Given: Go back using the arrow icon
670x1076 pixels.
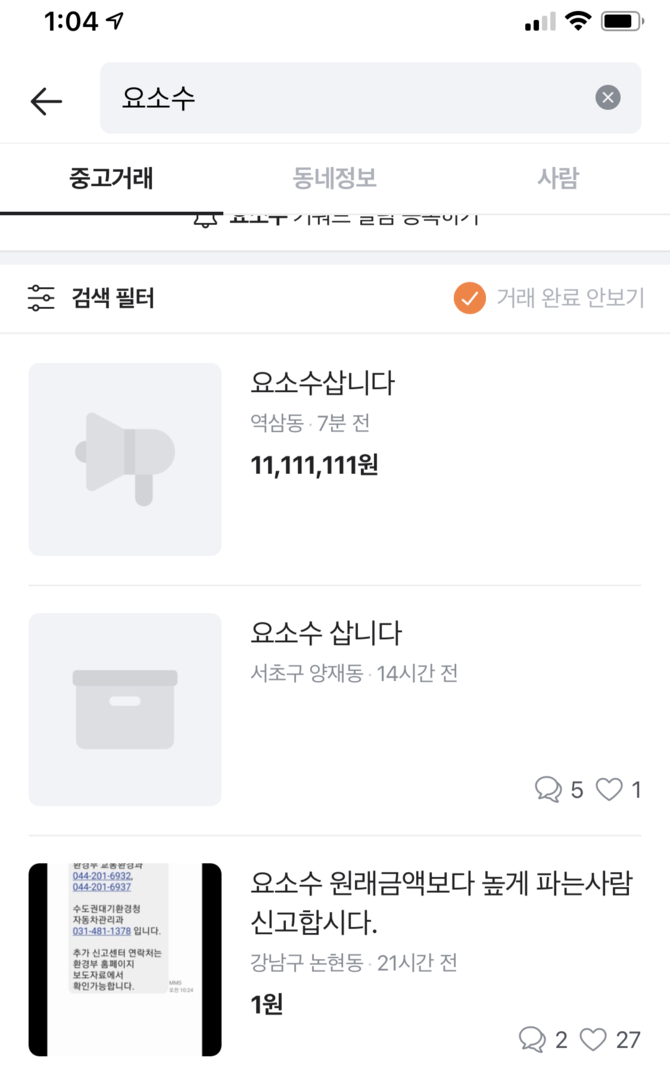Looking at the screenshot, I should [46, 100].
